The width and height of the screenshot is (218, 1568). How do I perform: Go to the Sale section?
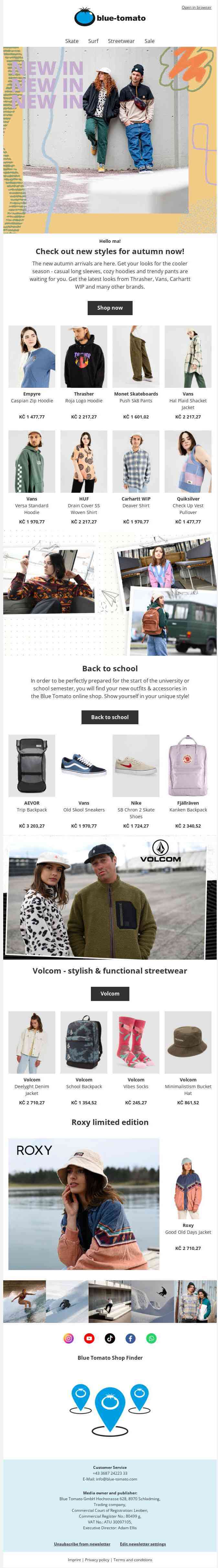tap(149, 41)
